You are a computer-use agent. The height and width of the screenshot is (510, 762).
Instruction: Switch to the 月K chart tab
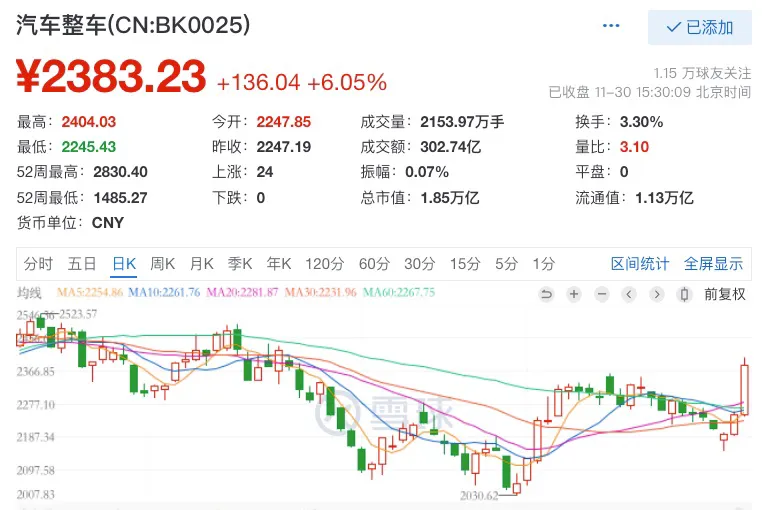pyautogui.click(x=202, y=264)
